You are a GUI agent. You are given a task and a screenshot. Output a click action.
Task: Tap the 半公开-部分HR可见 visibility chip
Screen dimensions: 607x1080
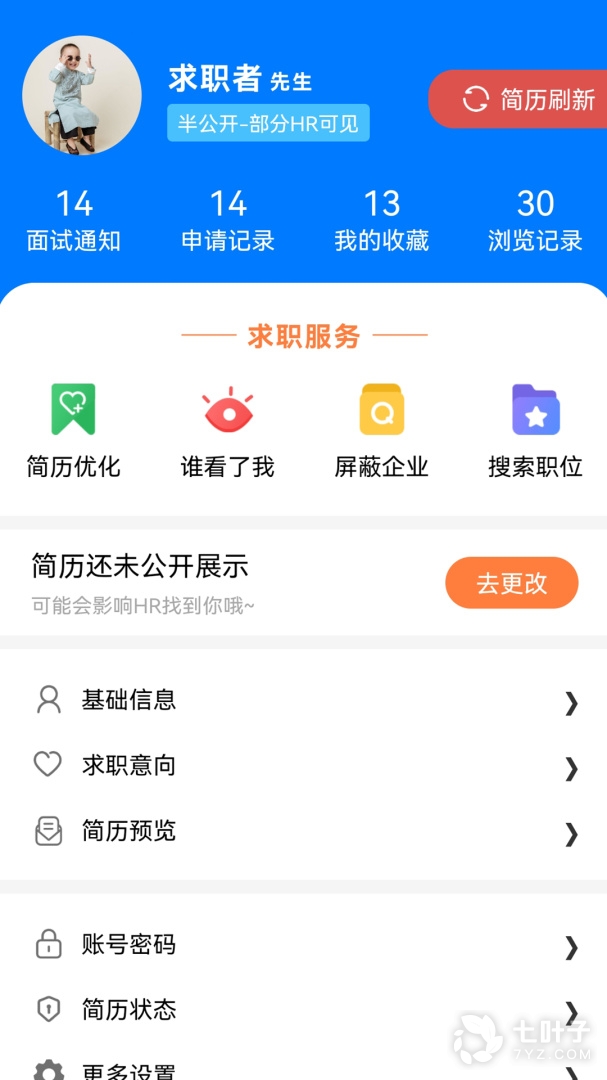(x=268, y=123)
